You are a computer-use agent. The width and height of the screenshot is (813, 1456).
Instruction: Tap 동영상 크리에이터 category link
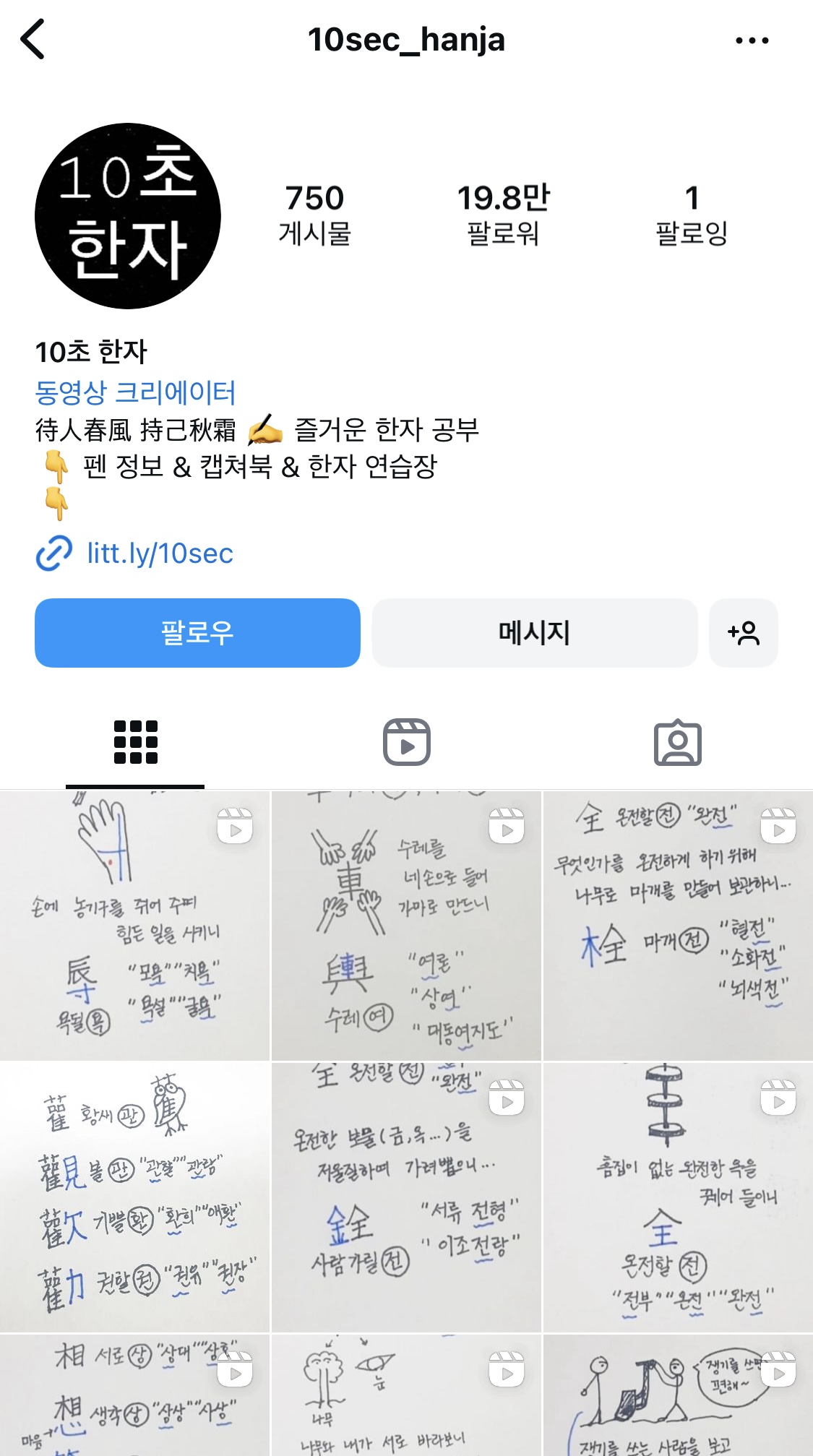135,392
